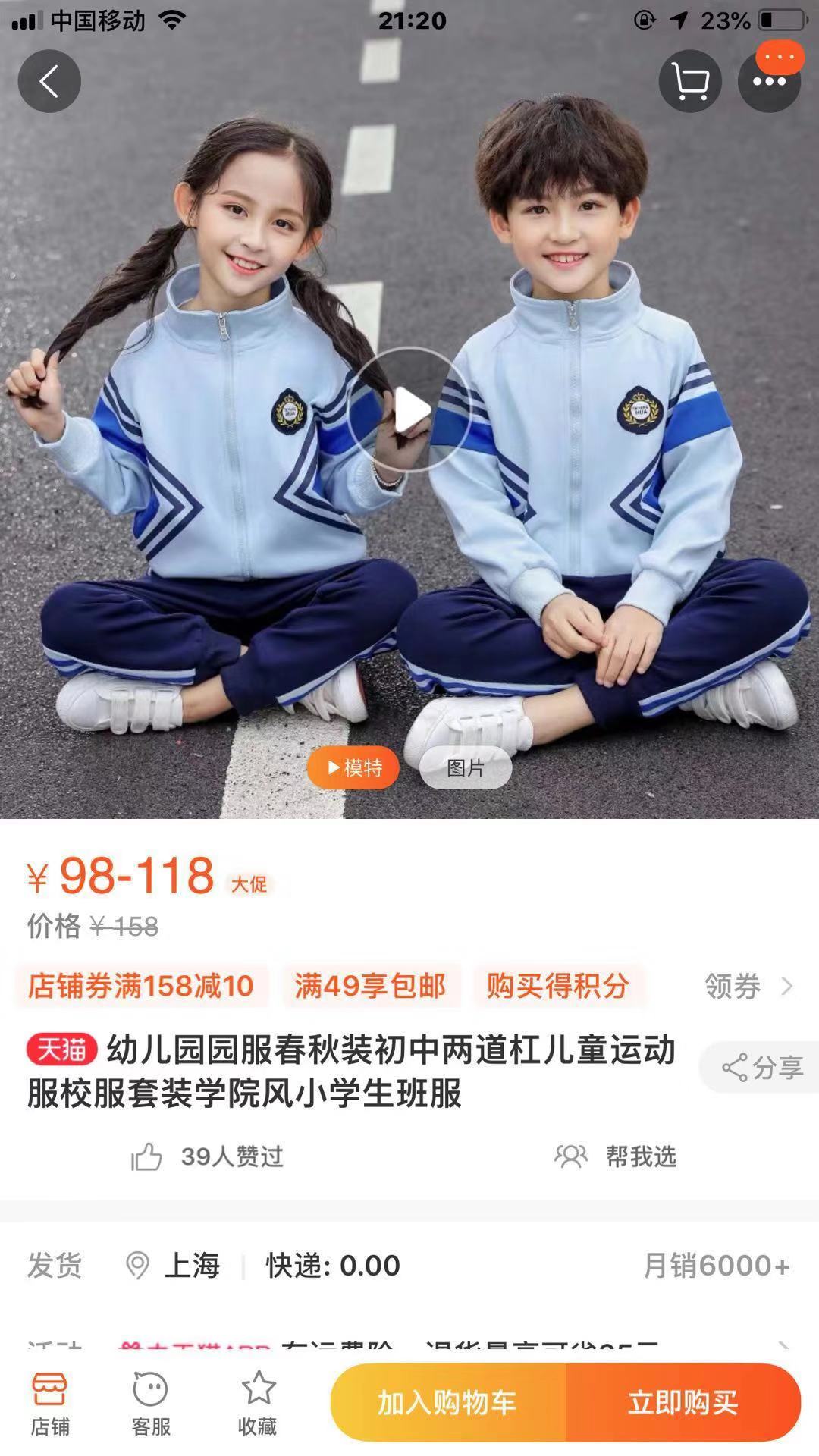The height and width of the screenshot is (1456, 819).
Task: Switch to the 模特 video tab
Action: [x=353, y=767]
